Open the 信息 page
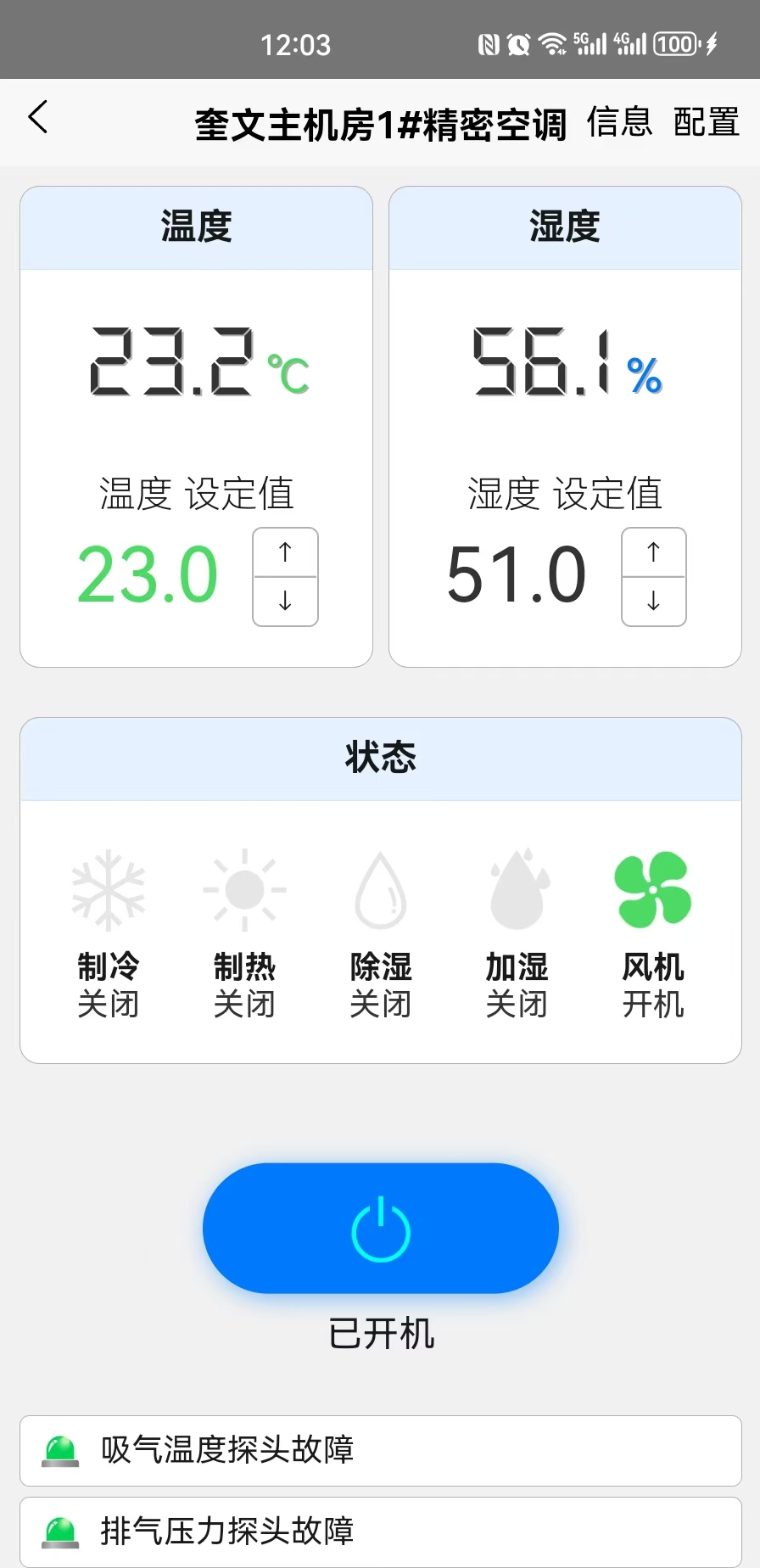The image size is (760, 1568). [x=619, y=122]
